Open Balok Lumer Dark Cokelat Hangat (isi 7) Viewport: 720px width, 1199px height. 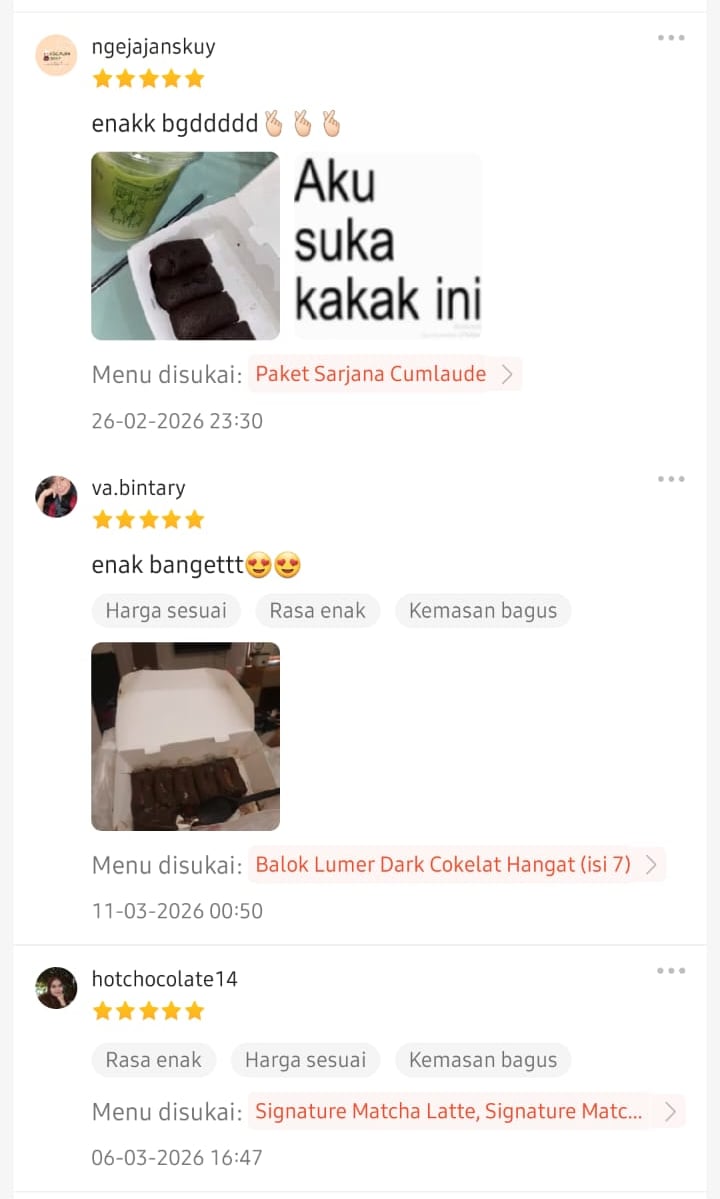pos(455,865)
